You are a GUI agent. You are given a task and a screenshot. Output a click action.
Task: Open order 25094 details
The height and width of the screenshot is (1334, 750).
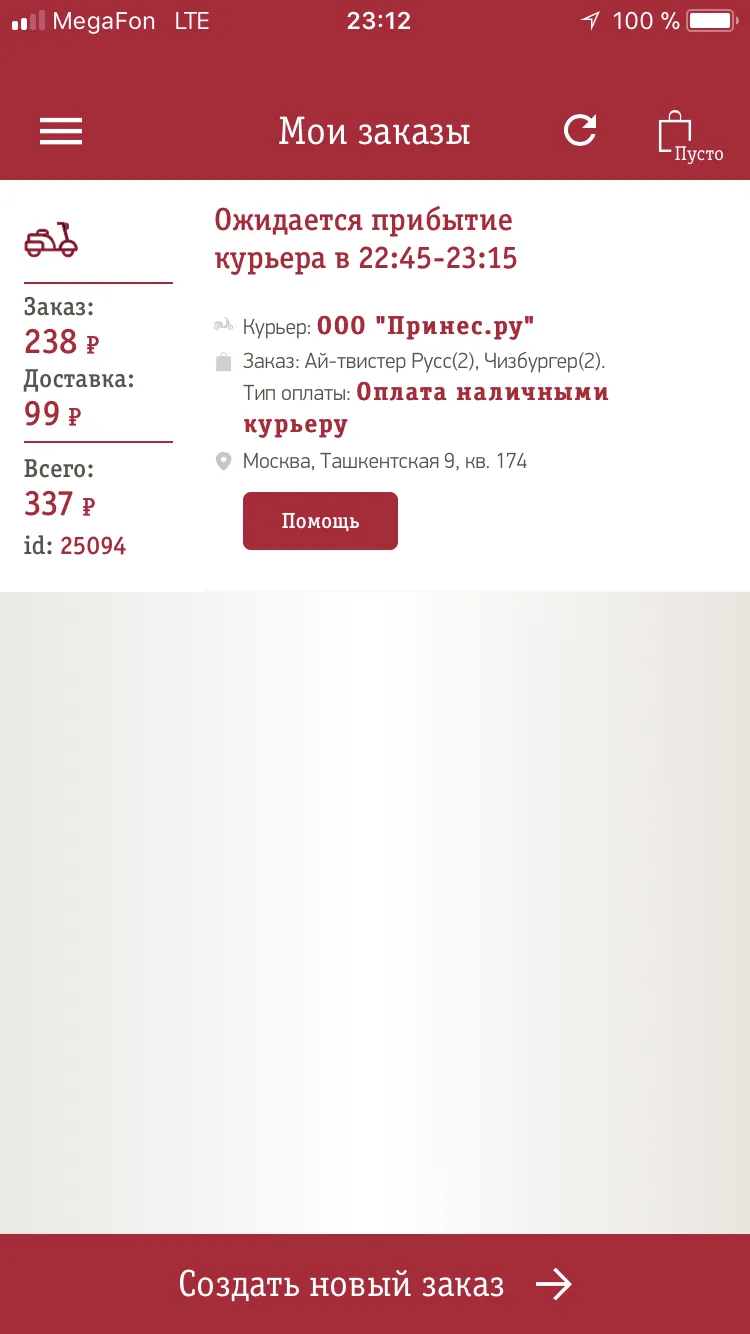pos(375,385)
